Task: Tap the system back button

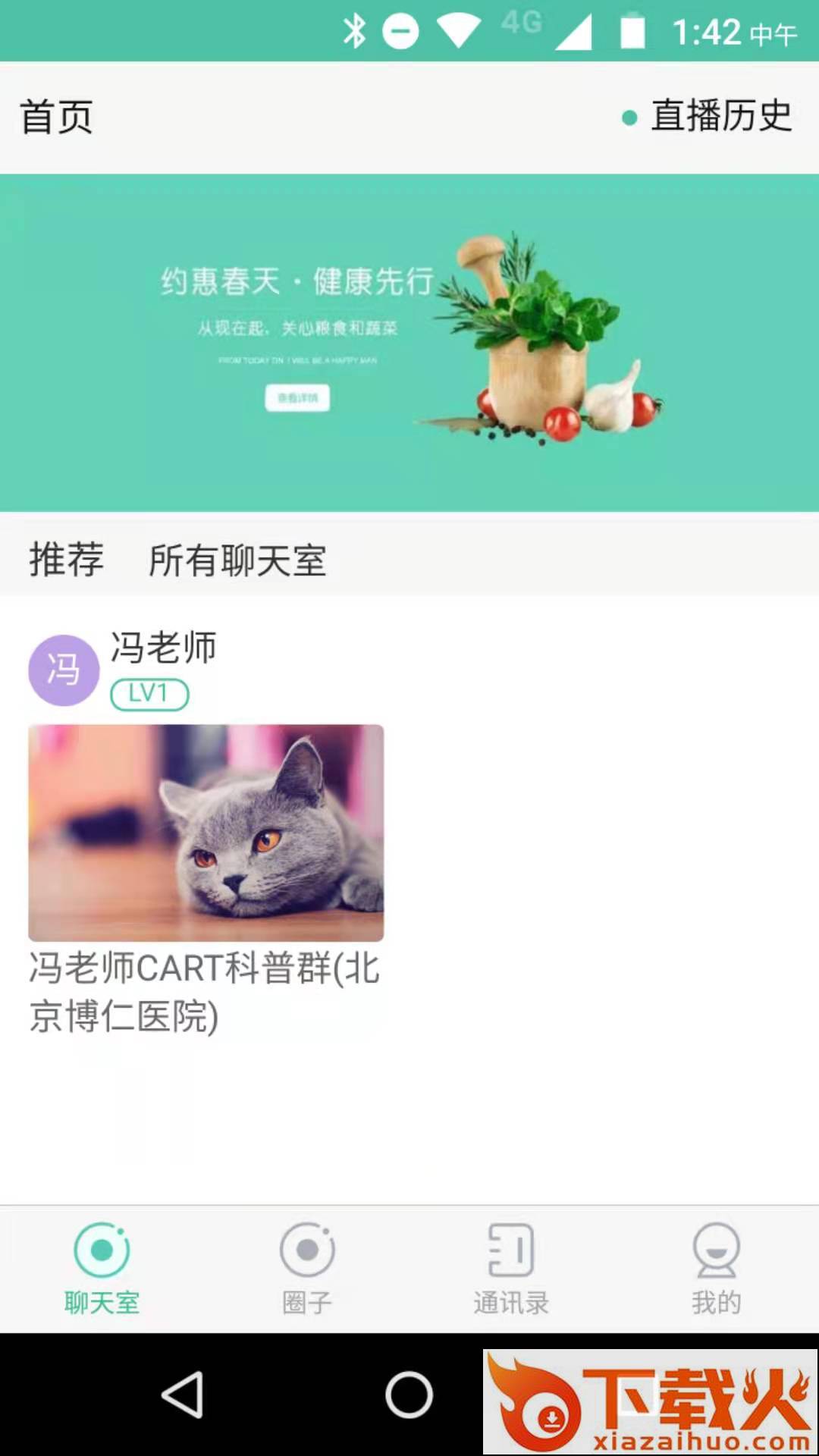Action: [x=183, y=1394]
